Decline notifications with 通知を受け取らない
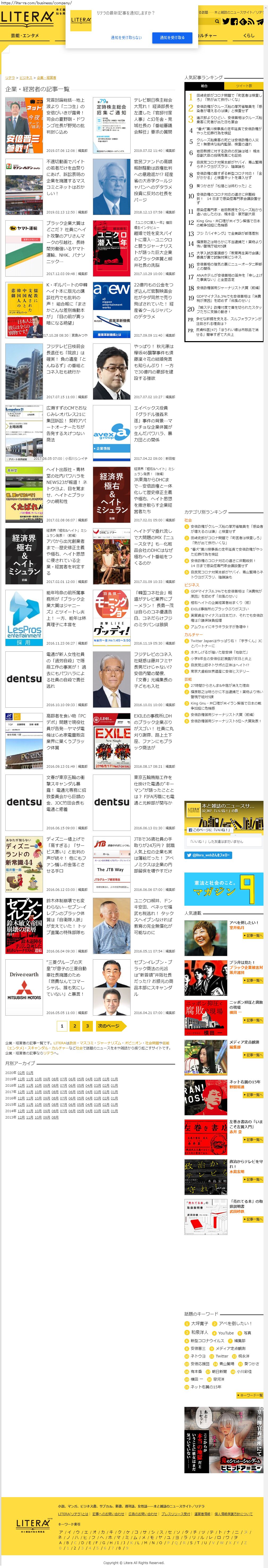 click(x=126, y=37)
